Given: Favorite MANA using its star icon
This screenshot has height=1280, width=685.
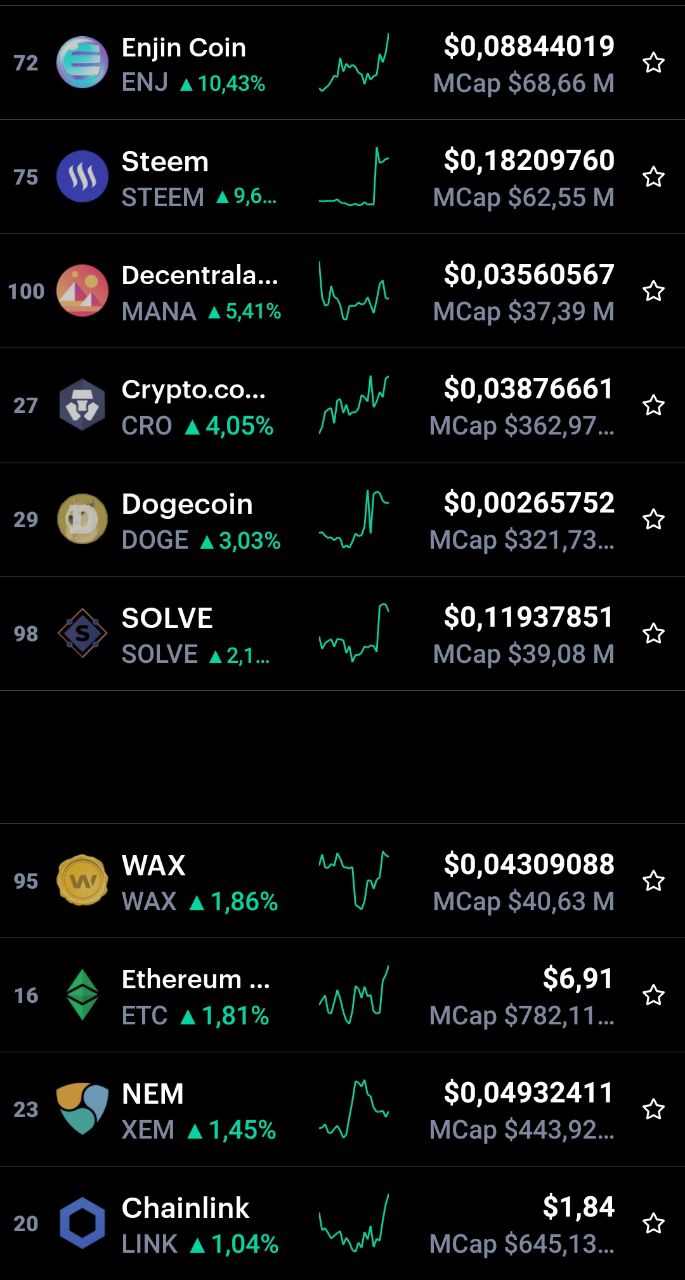Looking at the screenshot, I should point(654,291).
